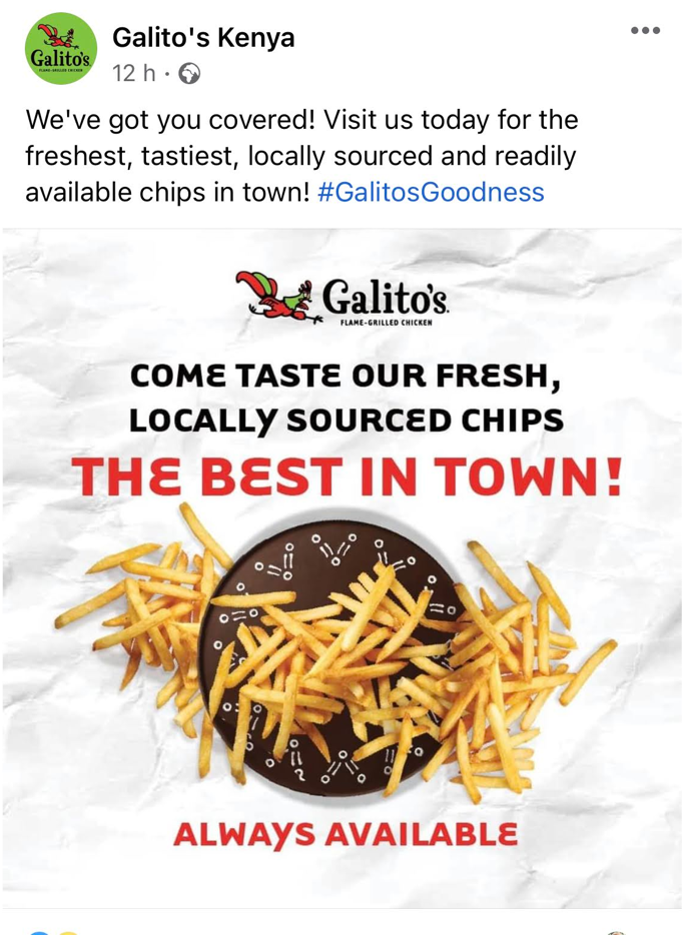Open the #GalitosGoodness hashtag

431,192
